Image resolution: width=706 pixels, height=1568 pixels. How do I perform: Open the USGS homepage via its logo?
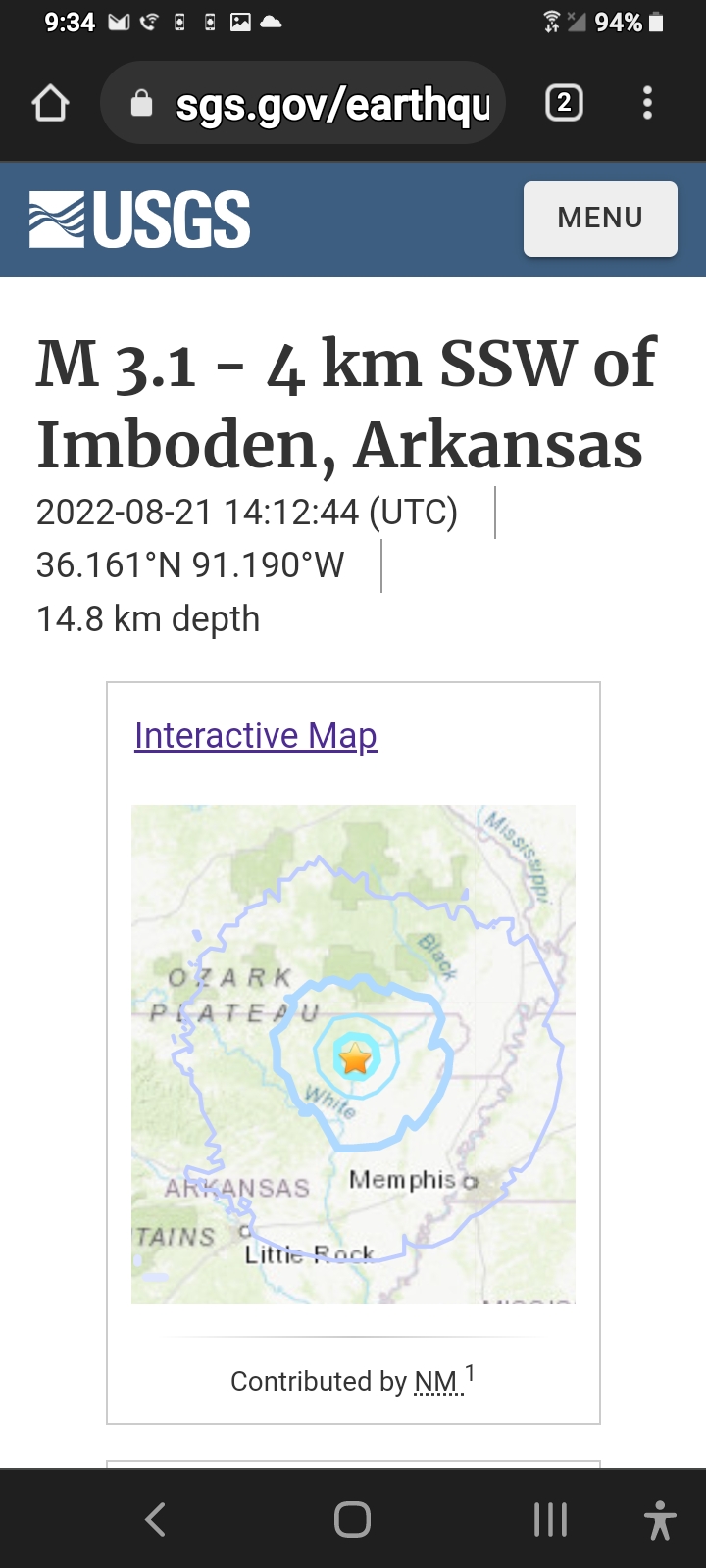(140, 220)
